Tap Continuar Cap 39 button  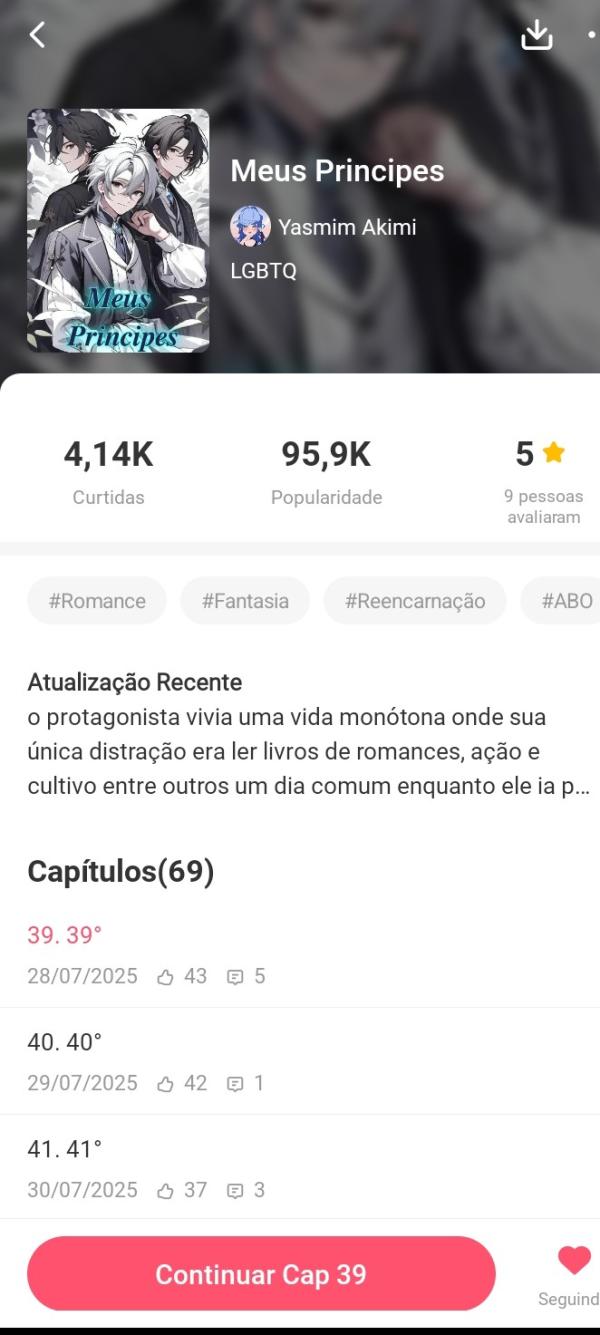(x=261, y=1274)
